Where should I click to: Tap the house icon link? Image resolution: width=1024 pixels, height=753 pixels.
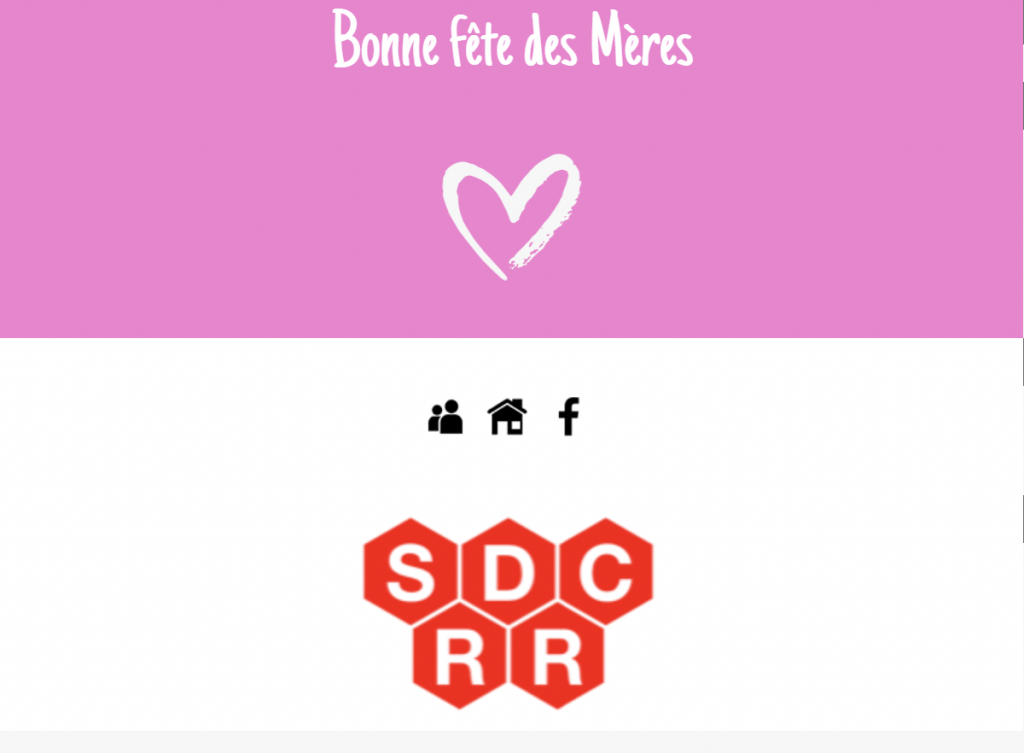pyautogui.click(x=507, y=417)
